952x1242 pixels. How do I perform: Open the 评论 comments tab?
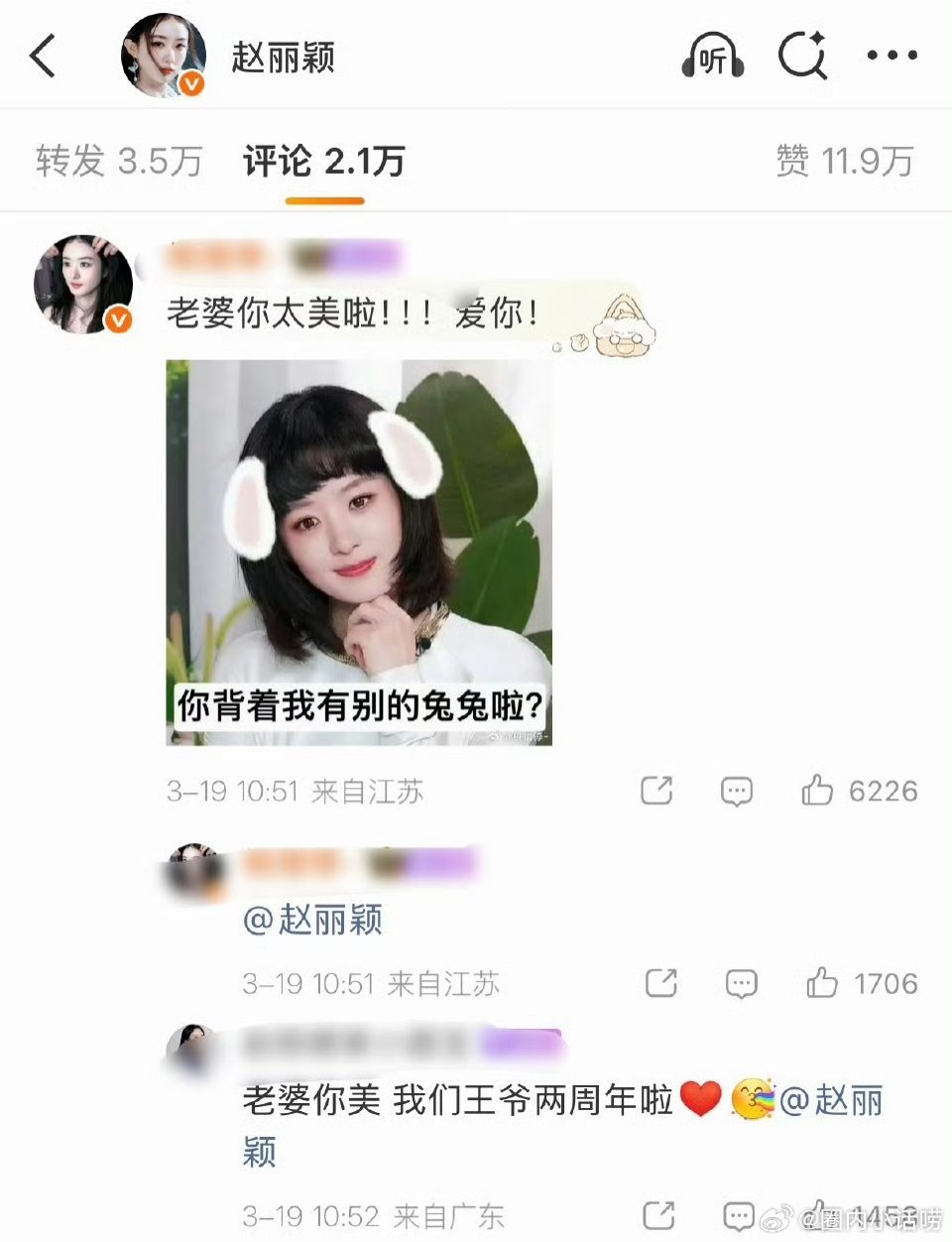[324, 160]
